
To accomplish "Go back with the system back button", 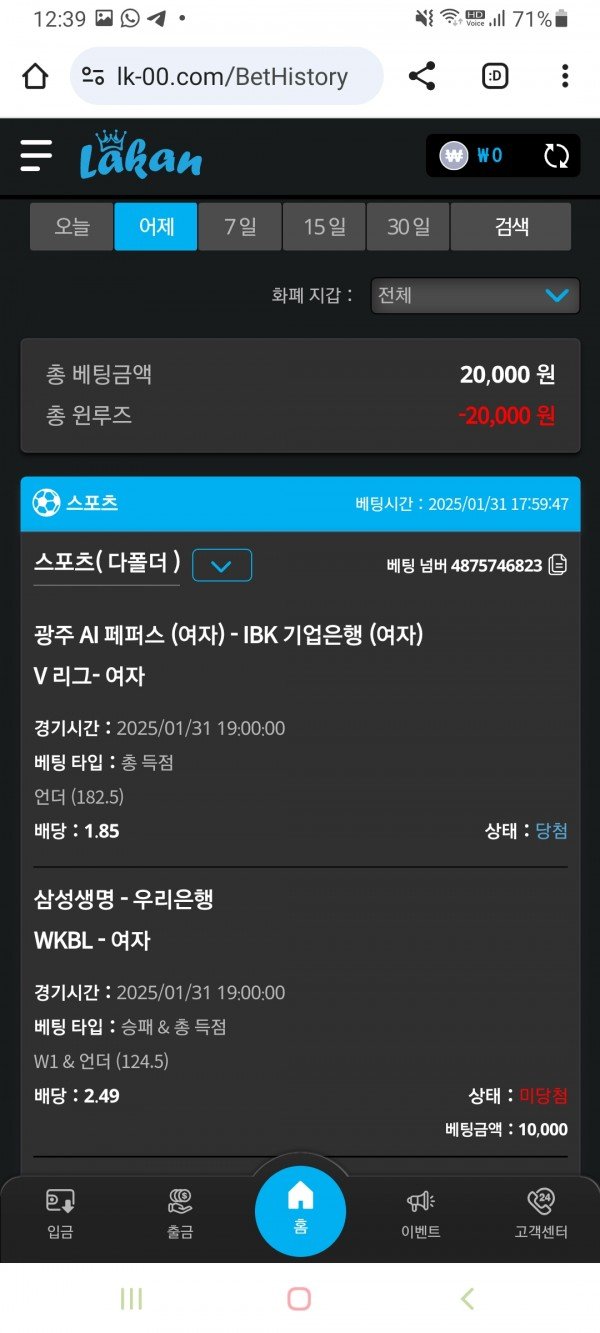I will (x=467, y=1299).
